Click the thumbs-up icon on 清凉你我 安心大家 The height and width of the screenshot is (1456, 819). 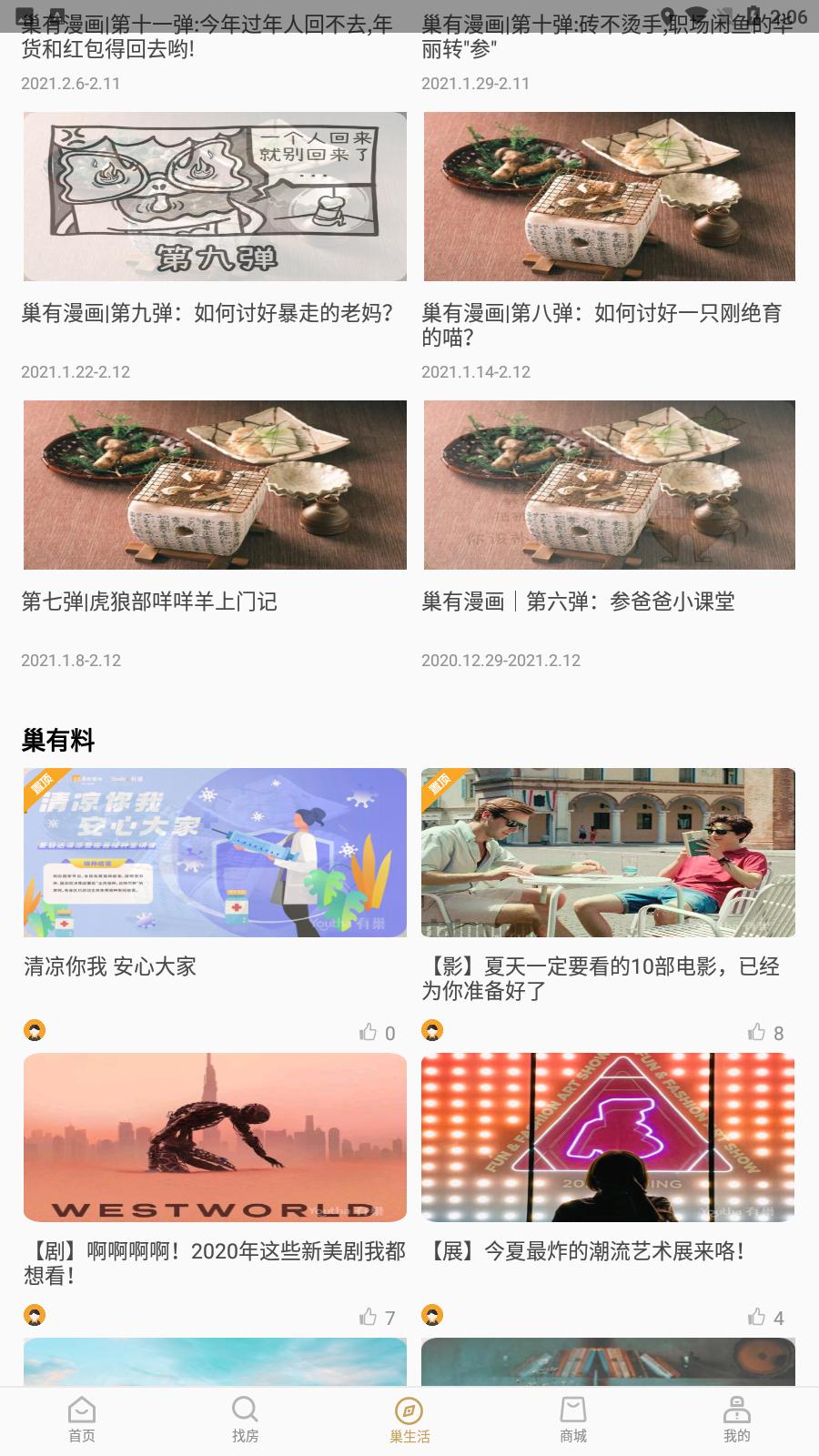click(x=369, y=1031)
